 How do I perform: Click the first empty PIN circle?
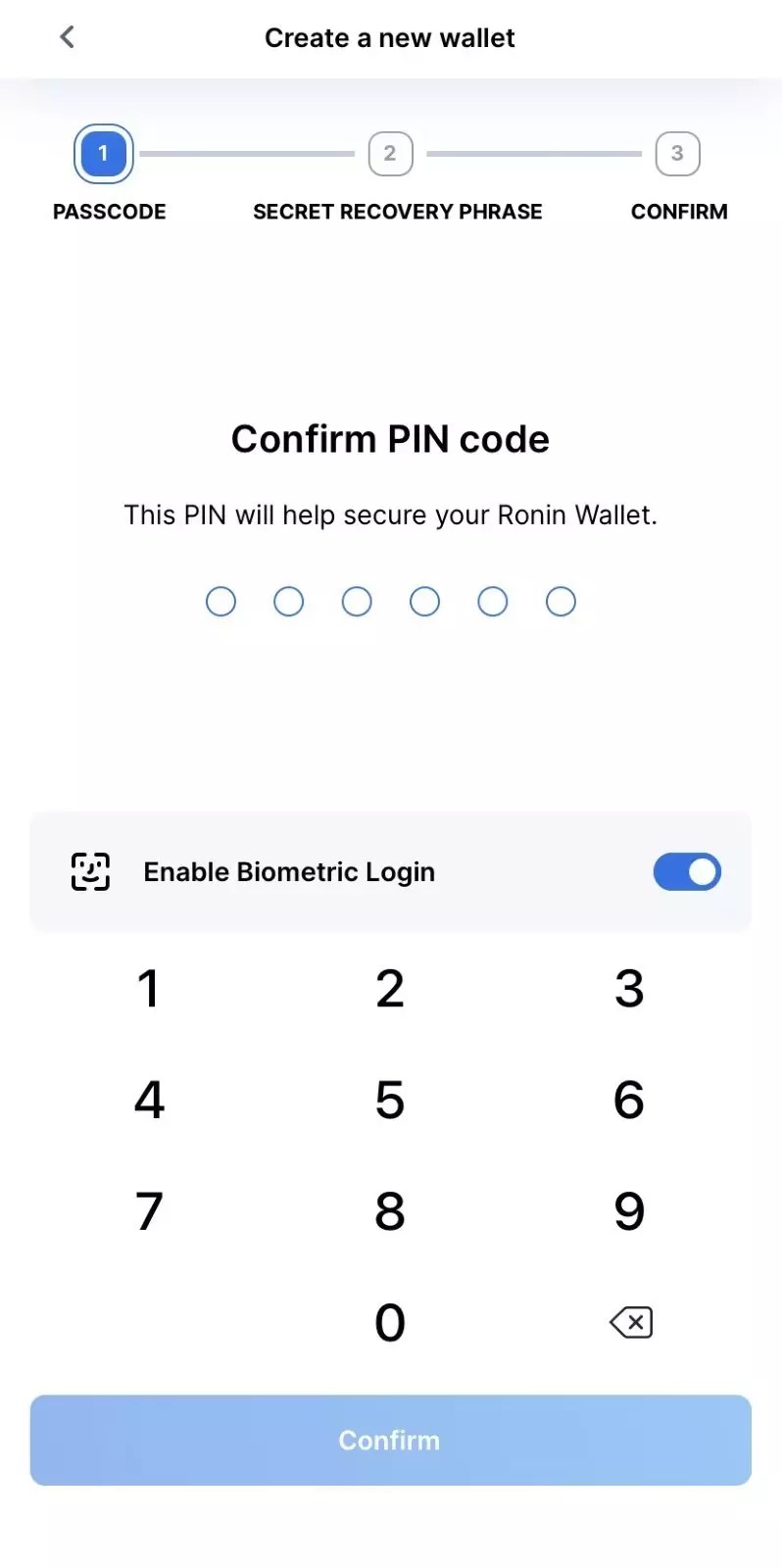click(220, 601)
